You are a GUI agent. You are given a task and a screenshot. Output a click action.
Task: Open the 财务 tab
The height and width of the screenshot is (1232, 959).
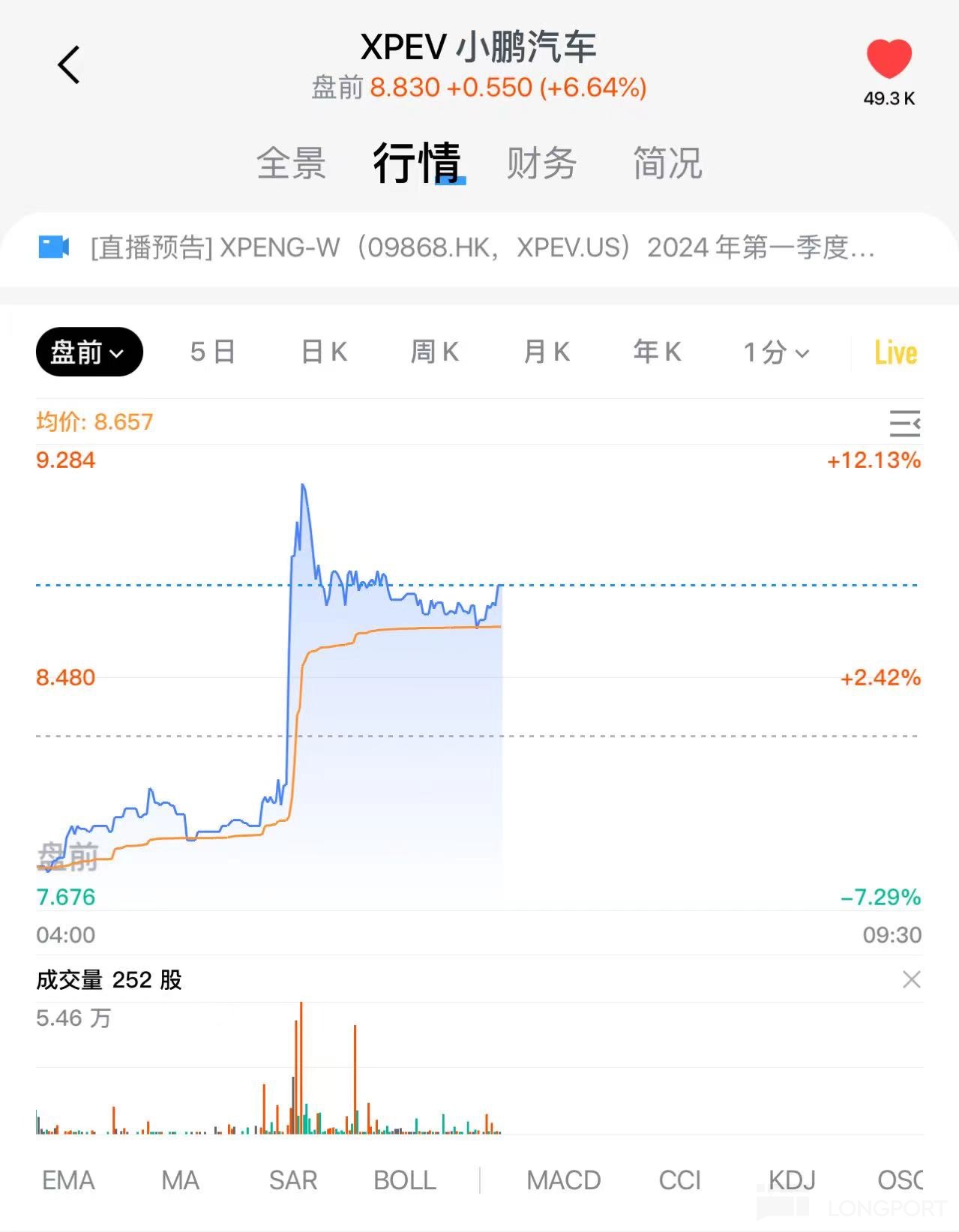[541, 163]
